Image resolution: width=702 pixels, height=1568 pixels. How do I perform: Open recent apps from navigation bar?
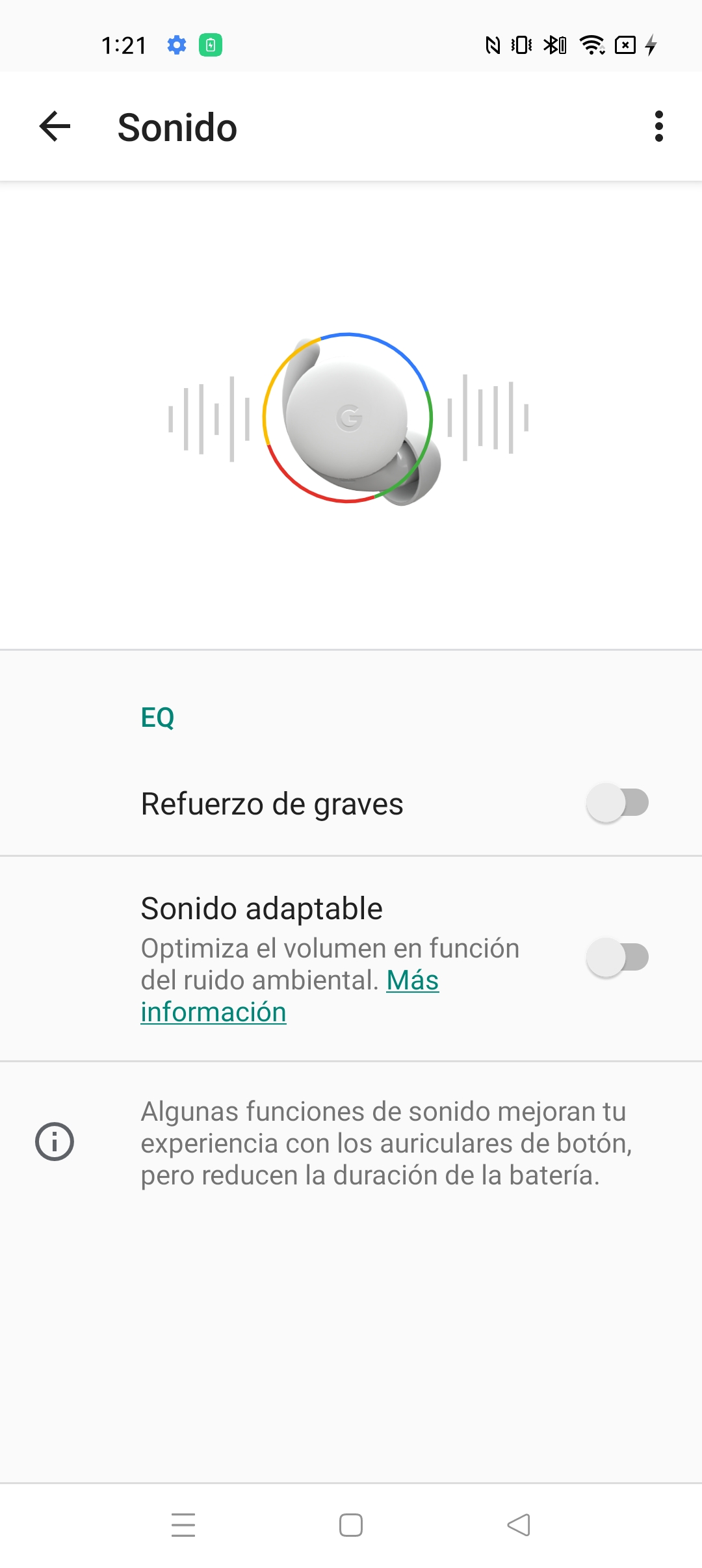(183, 1525)
